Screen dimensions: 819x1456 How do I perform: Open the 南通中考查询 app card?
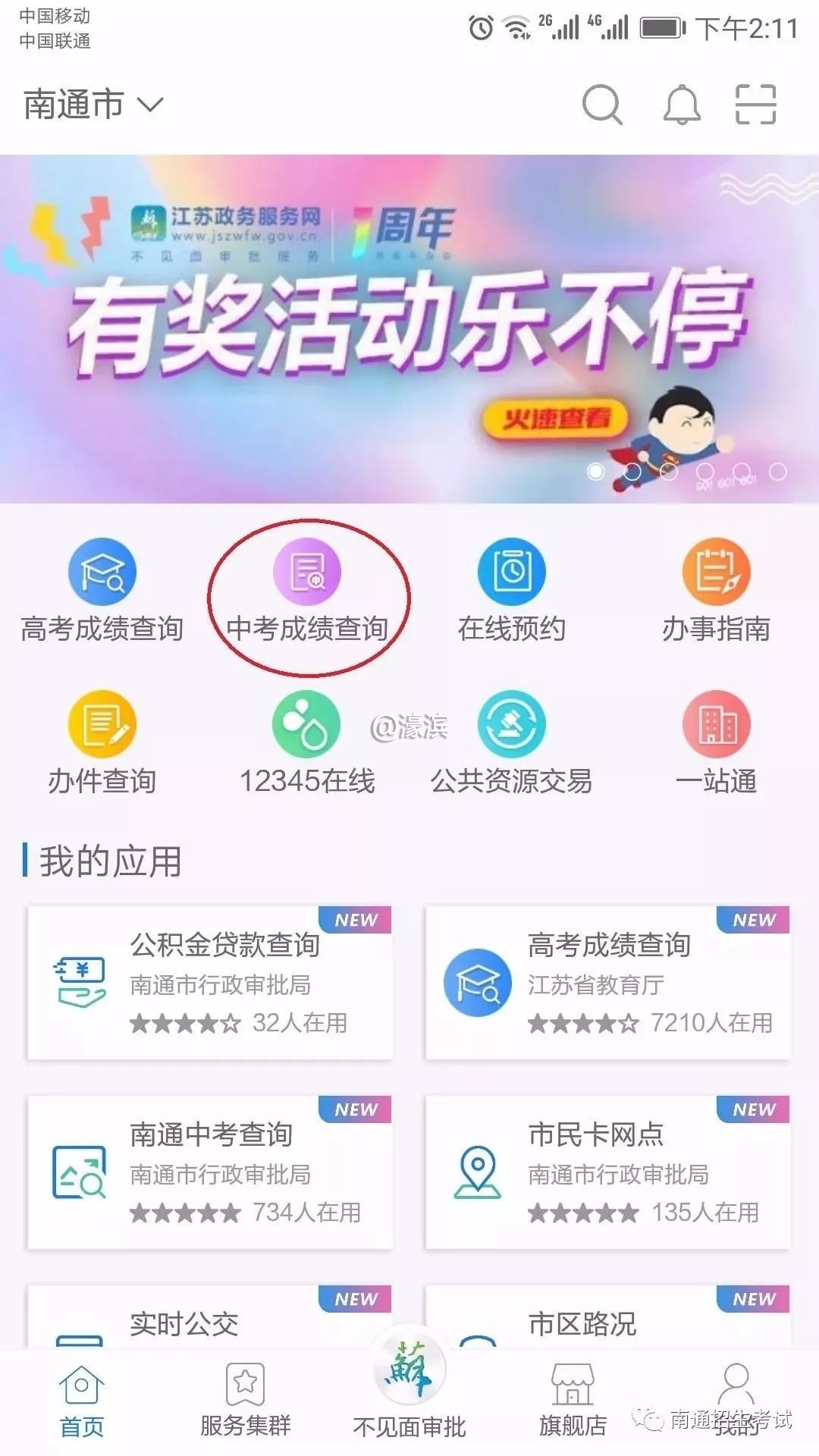point(210,1172)
